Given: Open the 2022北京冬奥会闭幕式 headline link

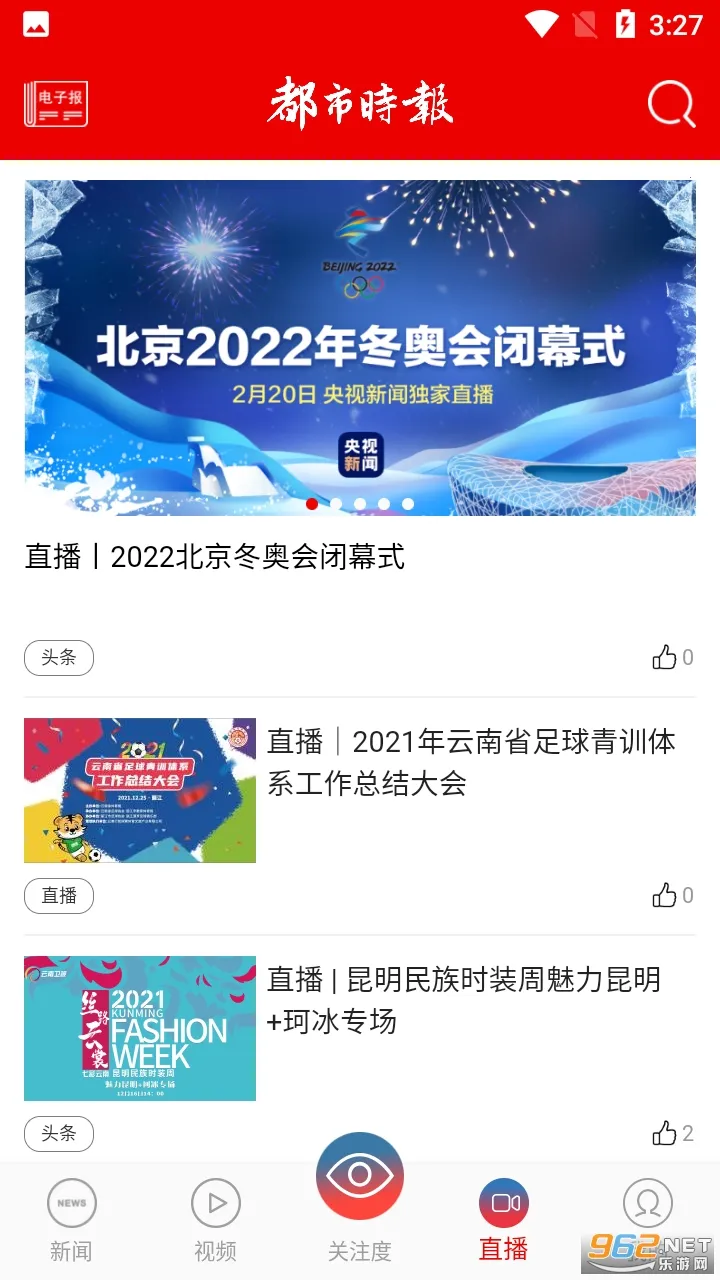Looking at the screenshot, I should click(215, 557).
